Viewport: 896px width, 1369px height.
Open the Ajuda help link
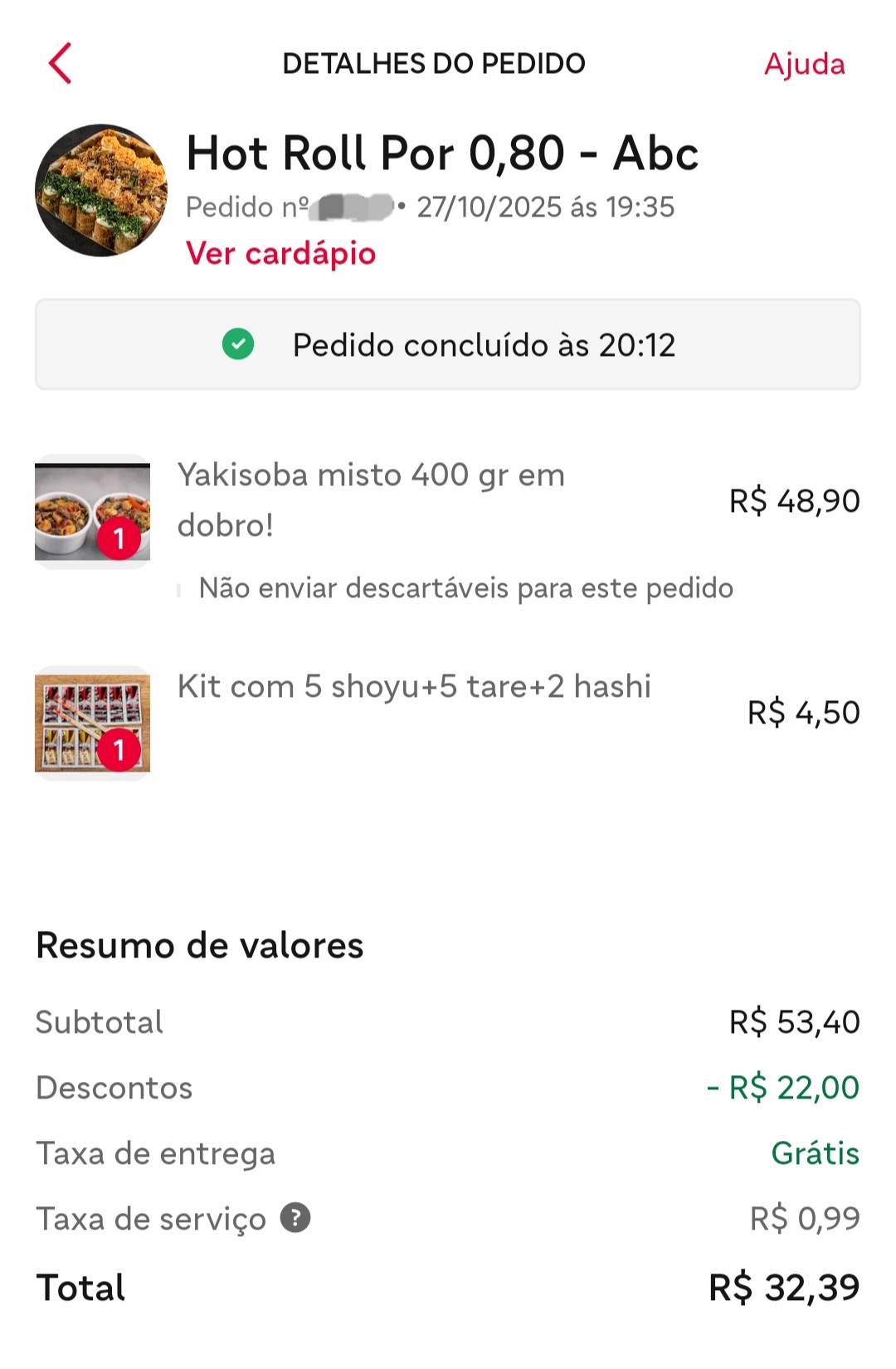click(804, 64)
